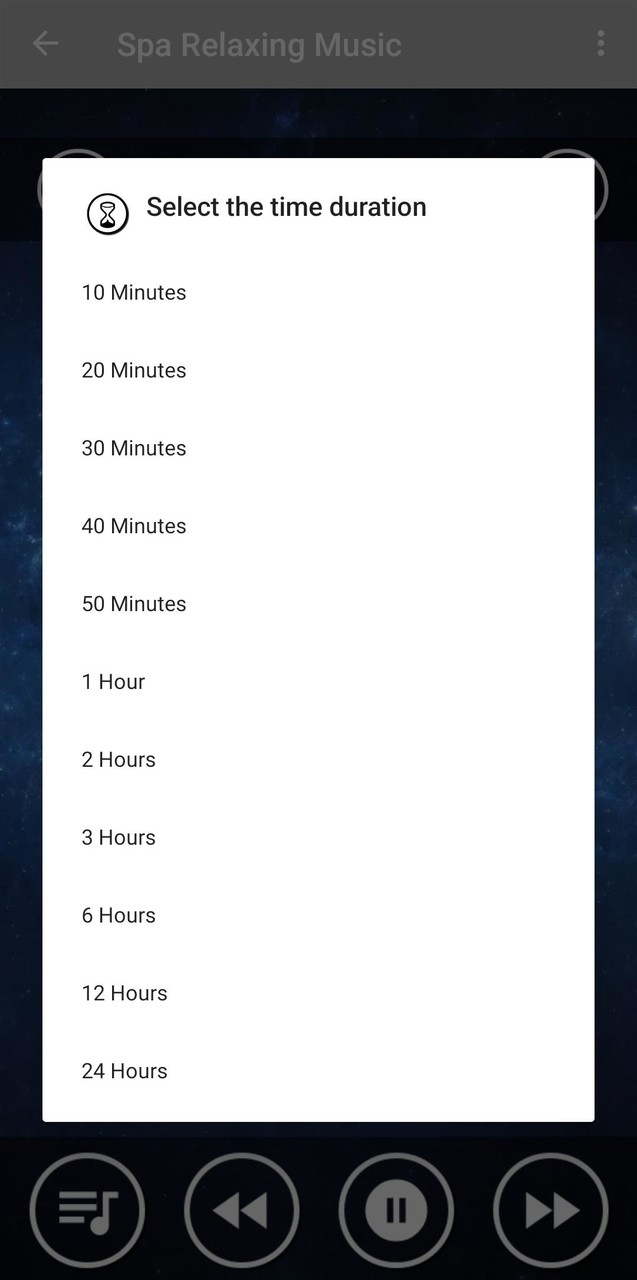The width and height of the screenshot is (637, 1280).
Task: Pick the 3 Hours option
Action: pos(119,839)
